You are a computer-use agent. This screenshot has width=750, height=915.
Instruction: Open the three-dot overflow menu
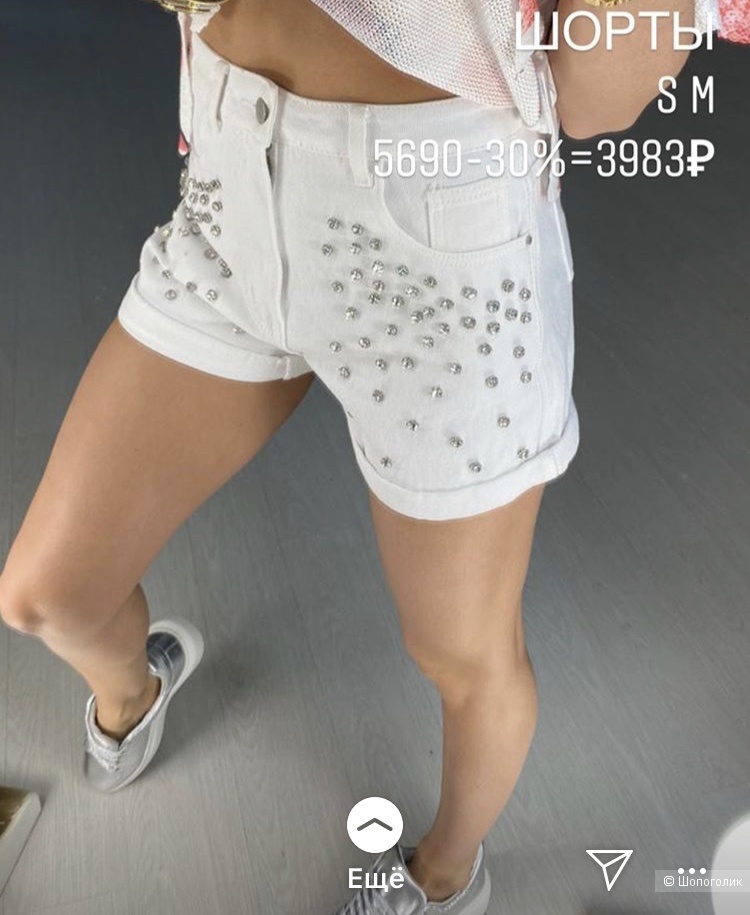point(692,870)
